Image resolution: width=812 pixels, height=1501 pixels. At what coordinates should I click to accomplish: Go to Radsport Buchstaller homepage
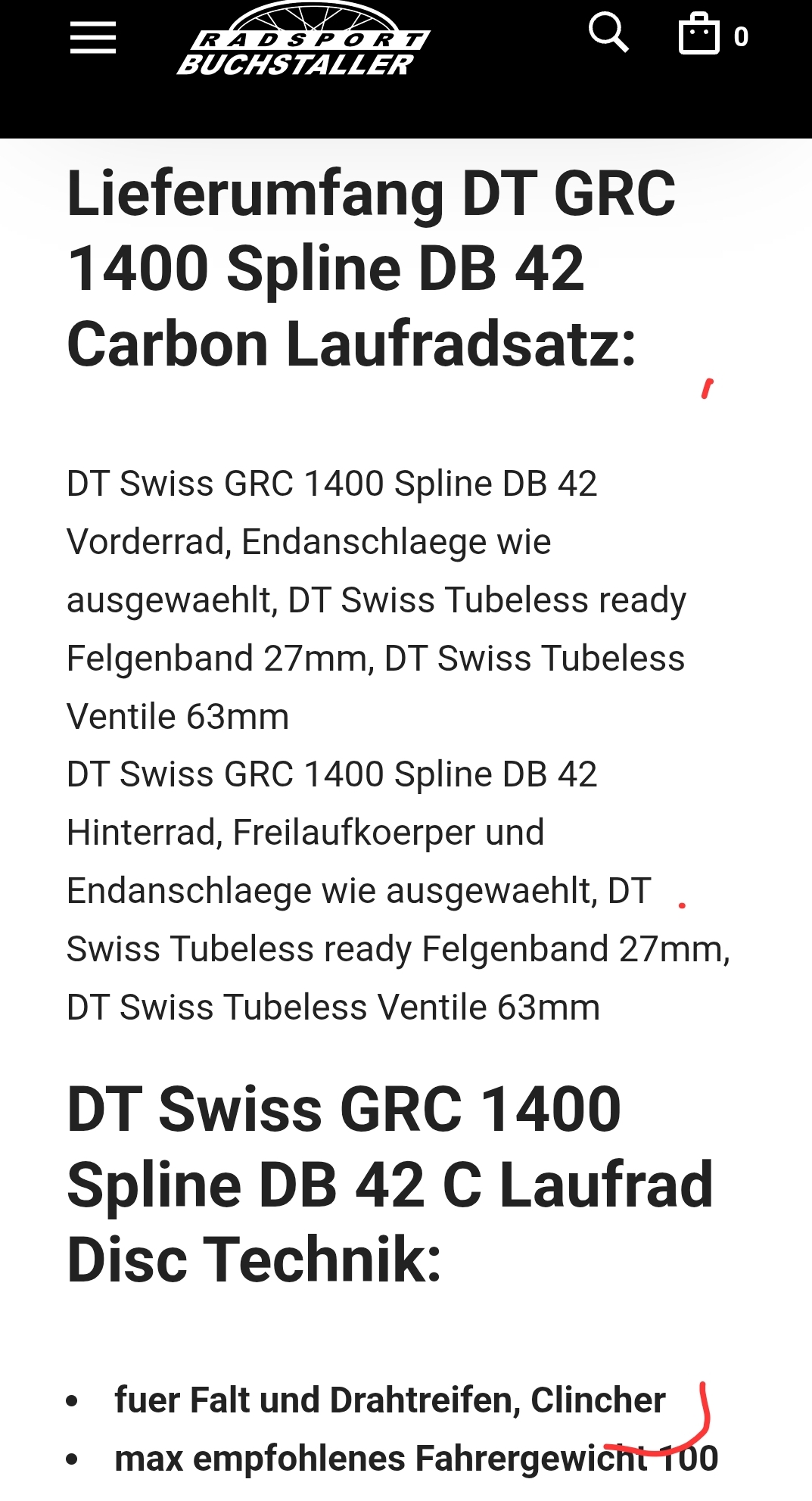coord(303,42)
